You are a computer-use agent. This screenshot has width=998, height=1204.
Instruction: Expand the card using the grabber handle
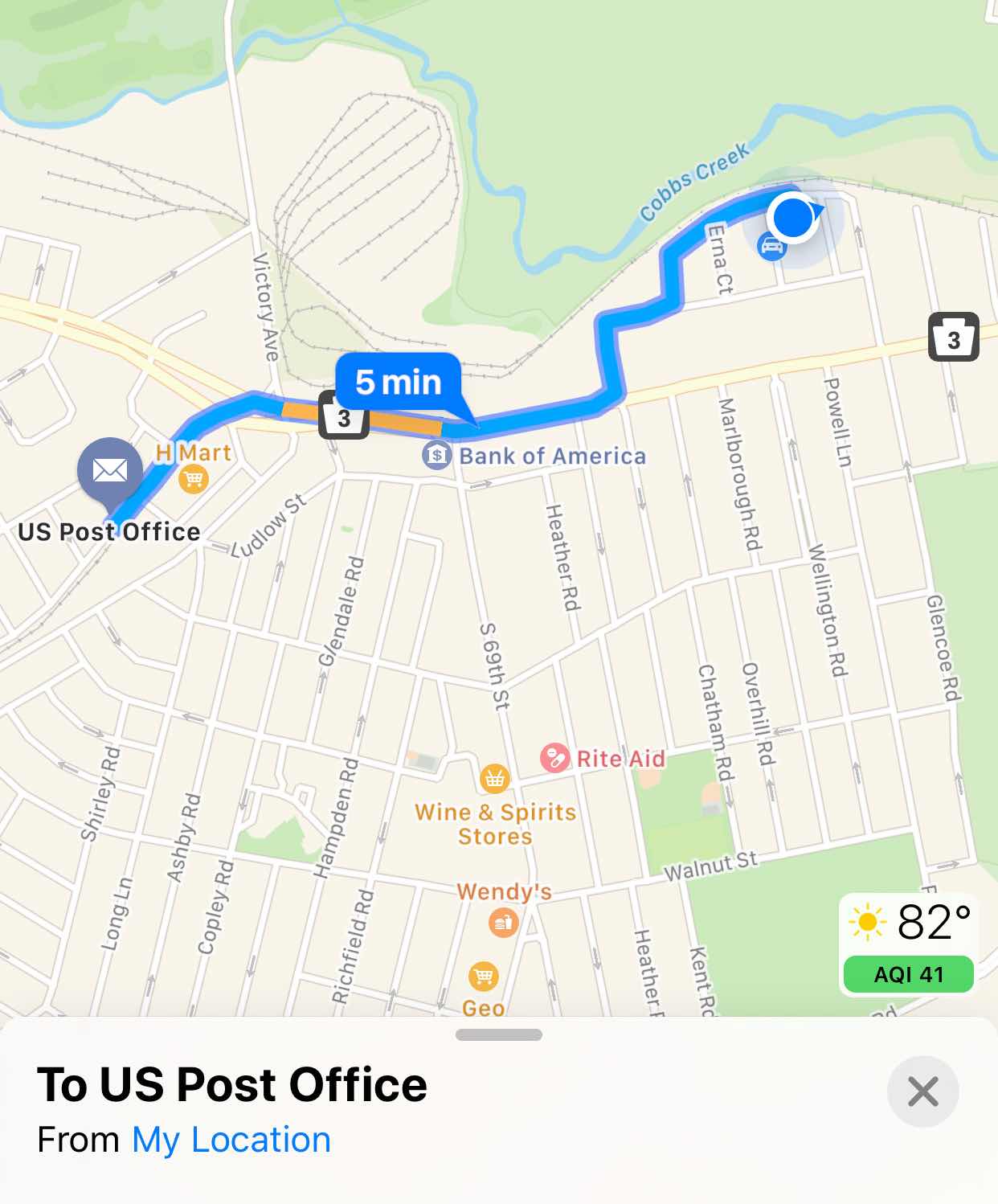(498, 1034)
